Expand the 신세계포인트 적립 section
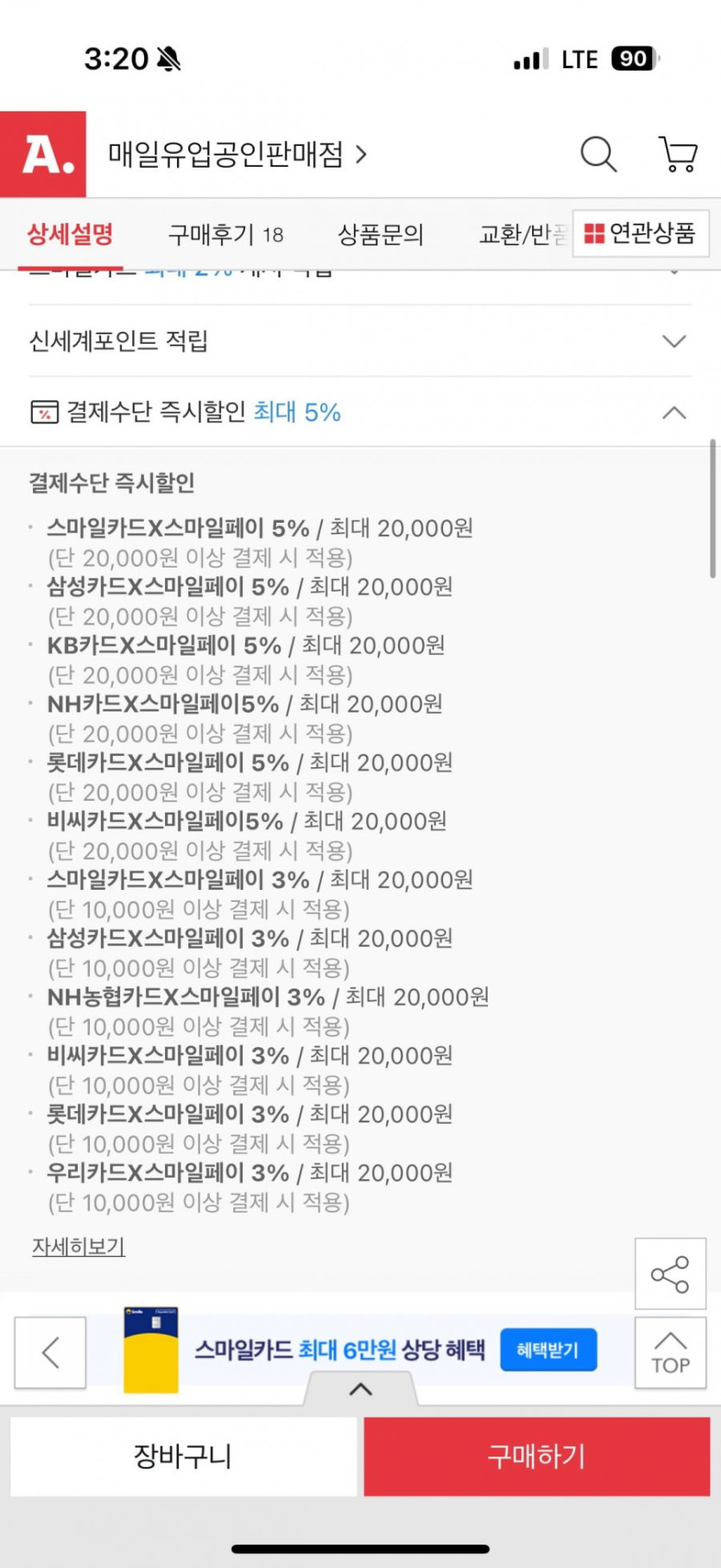This screenshot has height=1568, width=721. [359, 341]
